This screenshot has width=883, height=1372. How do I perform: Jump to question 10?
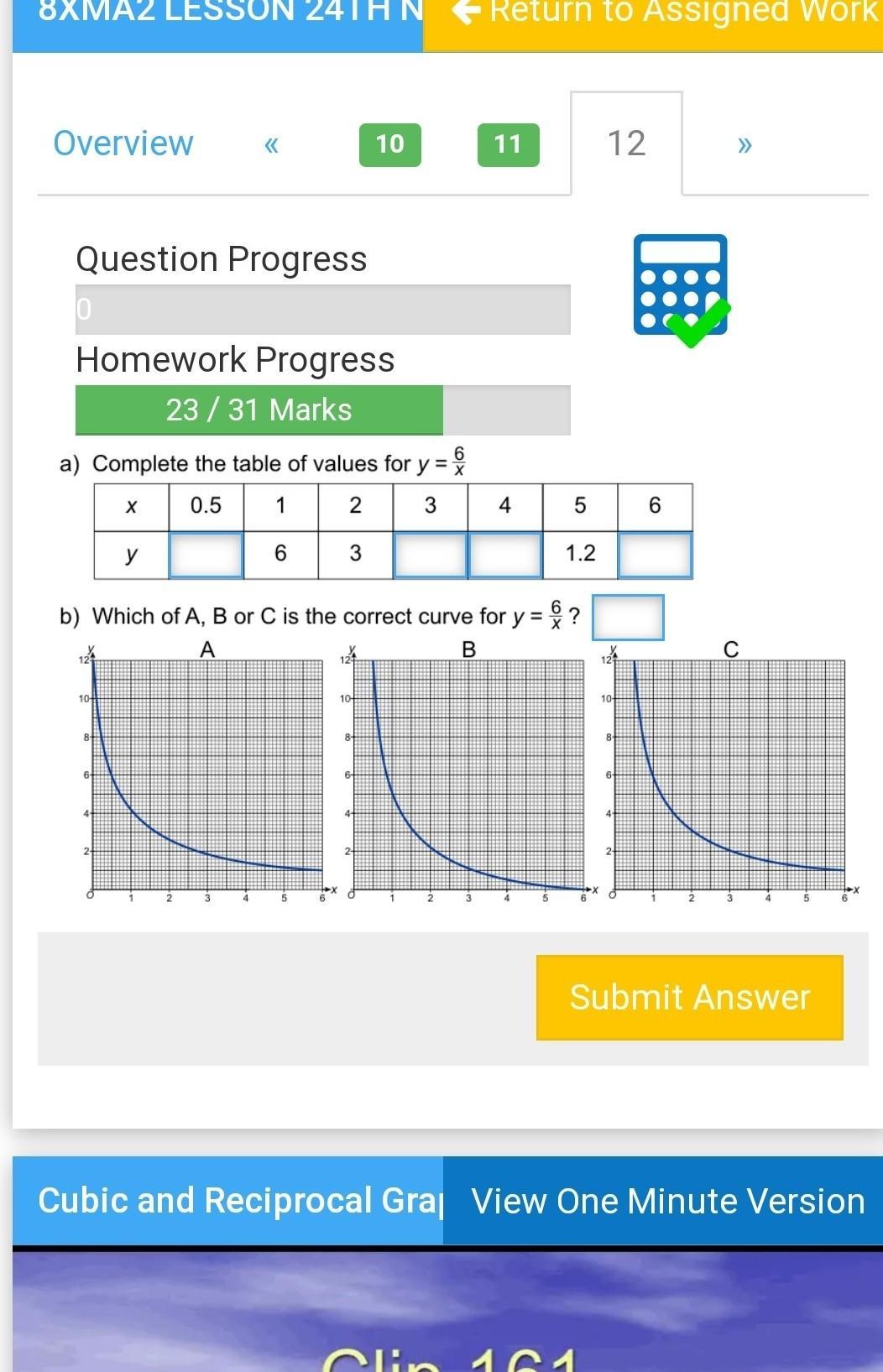pyautogui.click(x=389, y=144)
